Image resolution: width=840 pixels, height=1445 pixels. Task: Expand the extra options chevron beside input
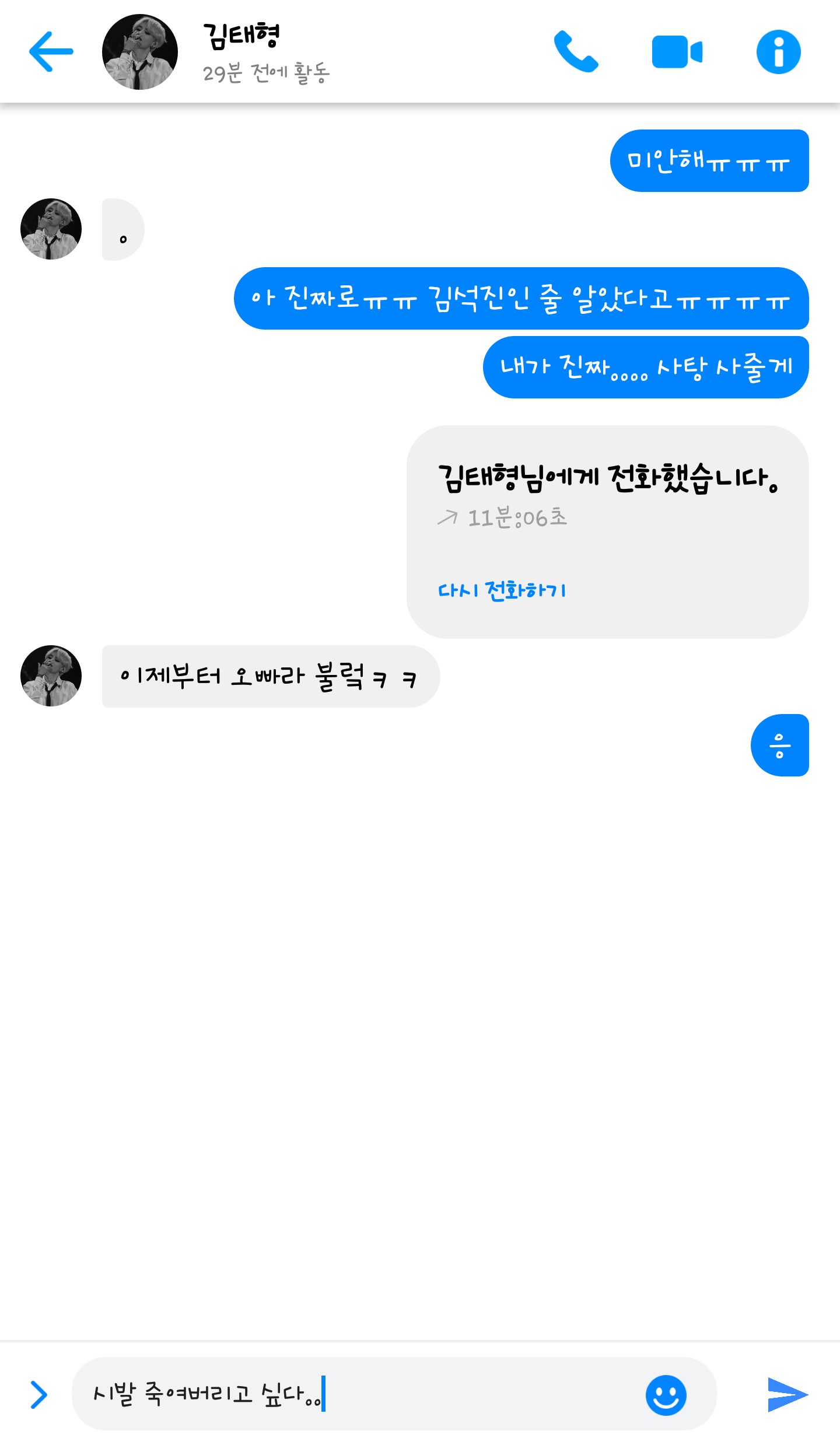click(38, 1394)
